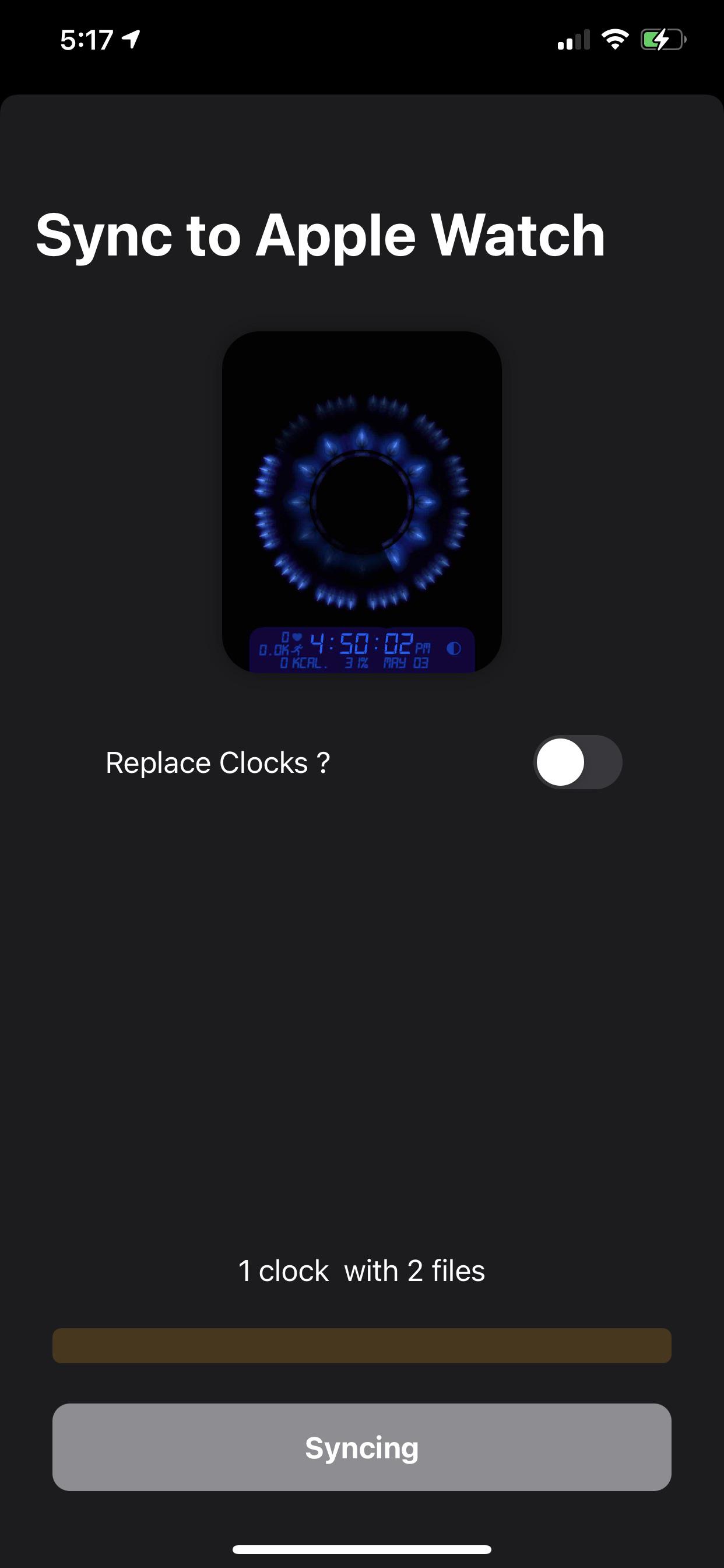724x1568 pixels.
Task: Click the Replace Clocks switch knob
Action: point(561,762)
